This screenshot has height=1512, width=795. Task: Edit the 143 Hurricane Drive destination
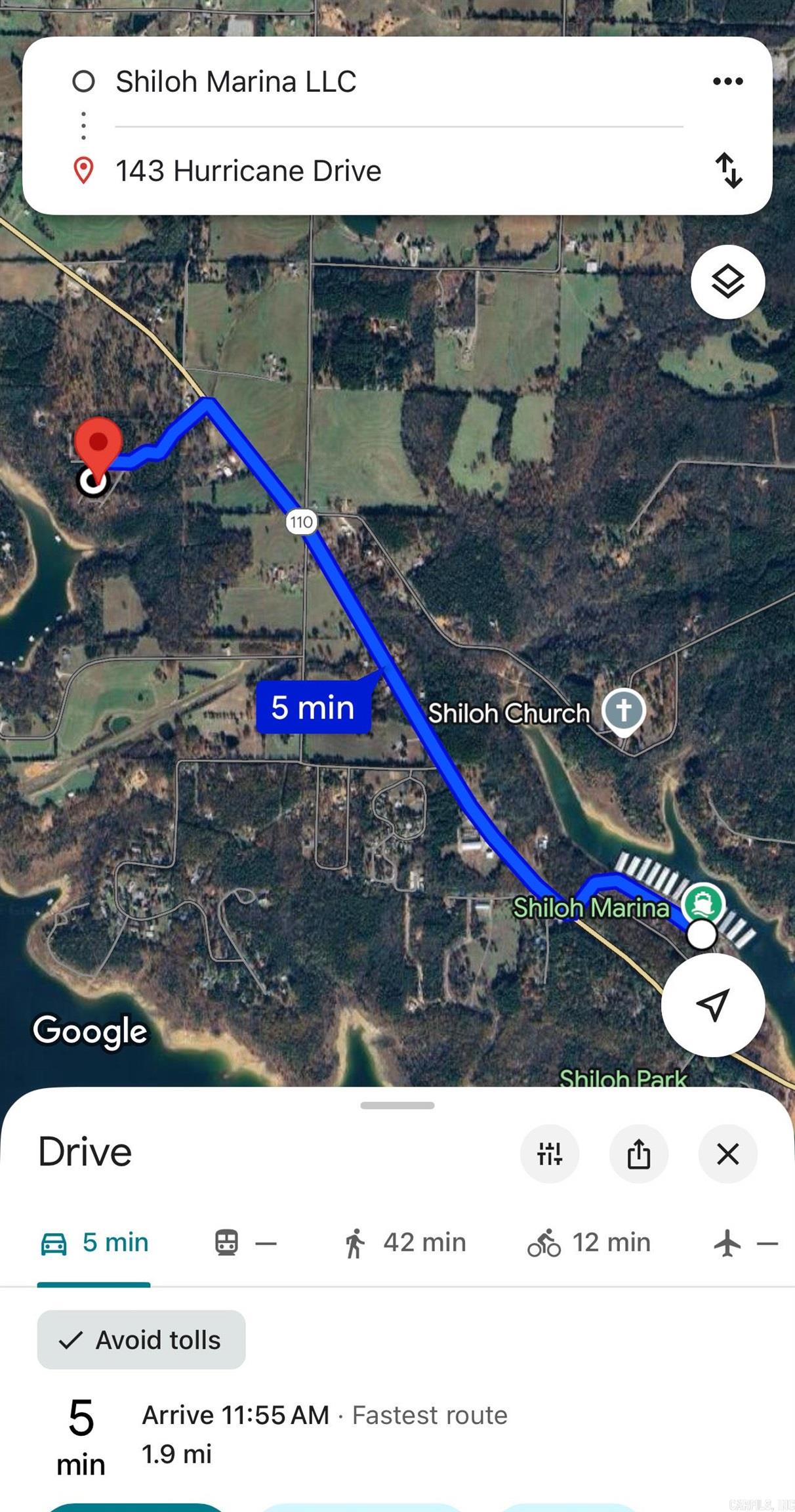pos(249,171)
